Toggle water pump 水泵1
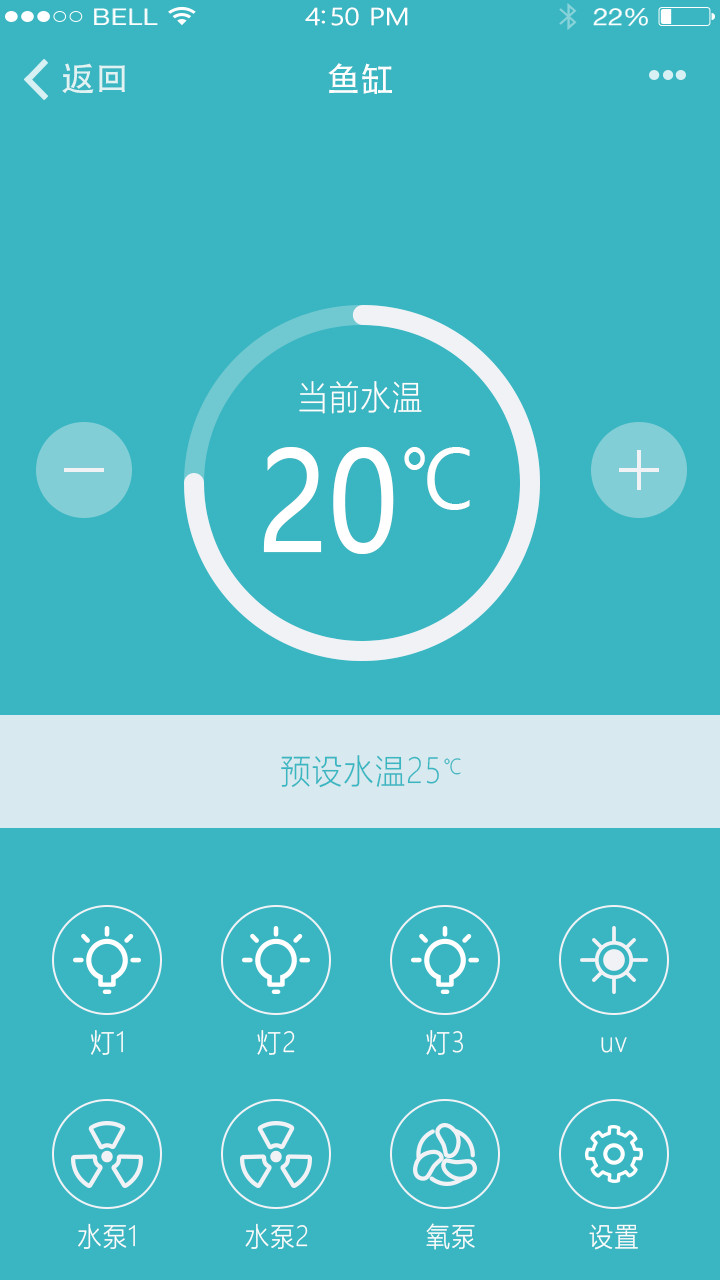The width and height of the screenshot is (720, 1280). 107,1154
